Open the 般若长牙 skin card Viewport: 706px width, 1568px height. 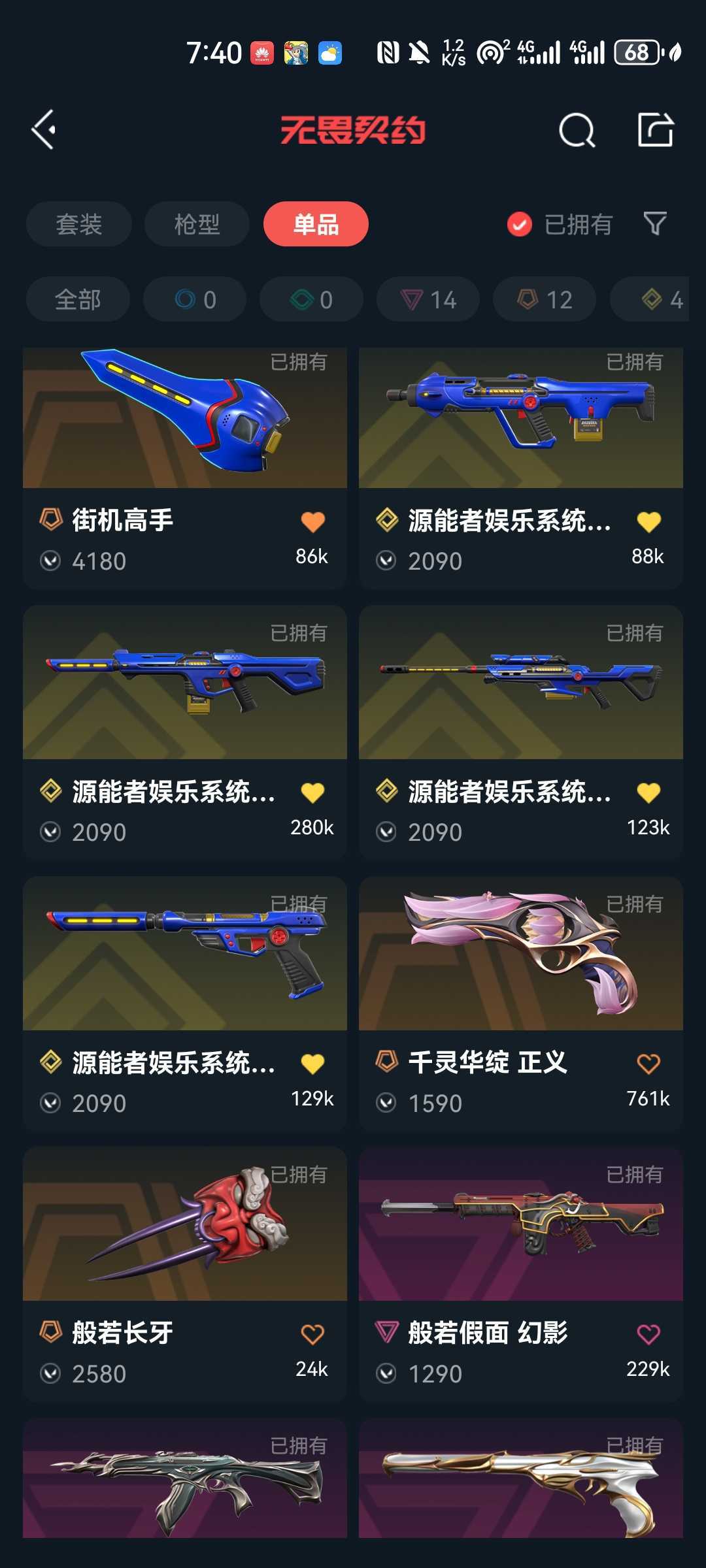[185, 1274]
